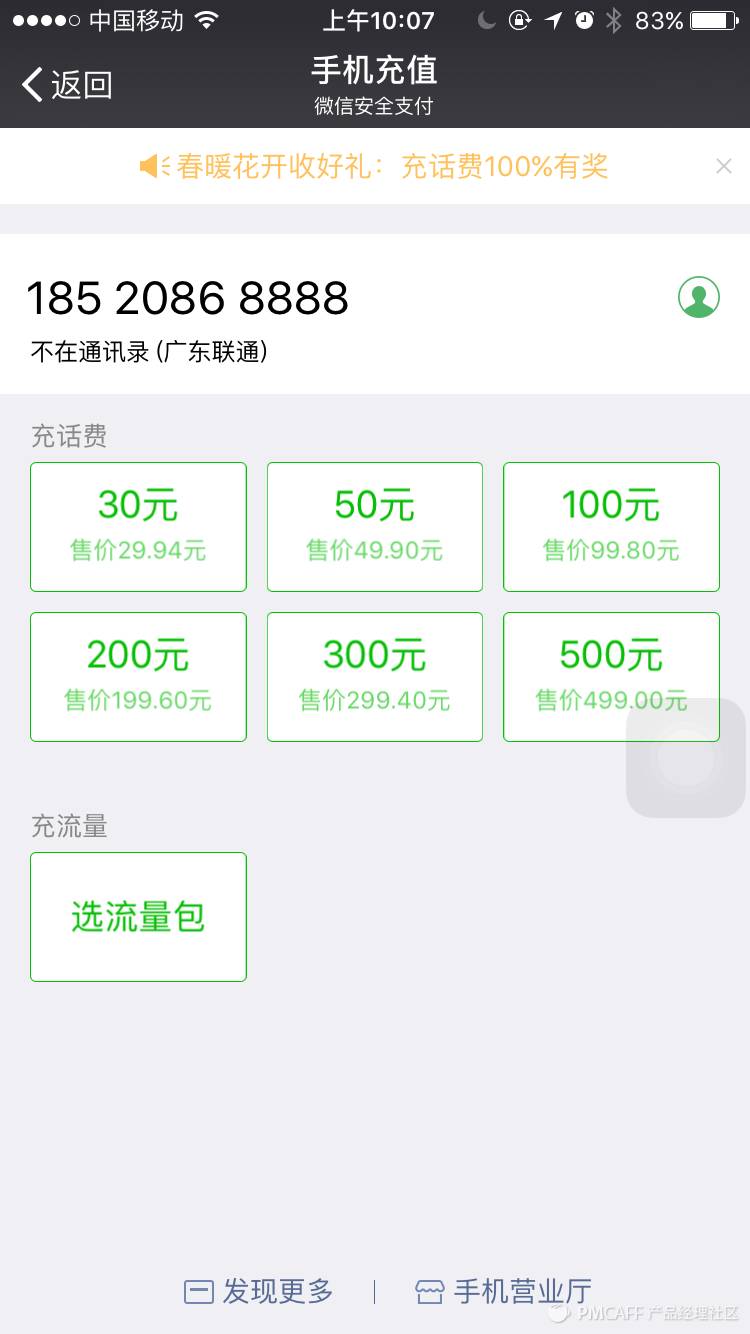
Task: Select the 30元 recharge option
Action: 138,526
